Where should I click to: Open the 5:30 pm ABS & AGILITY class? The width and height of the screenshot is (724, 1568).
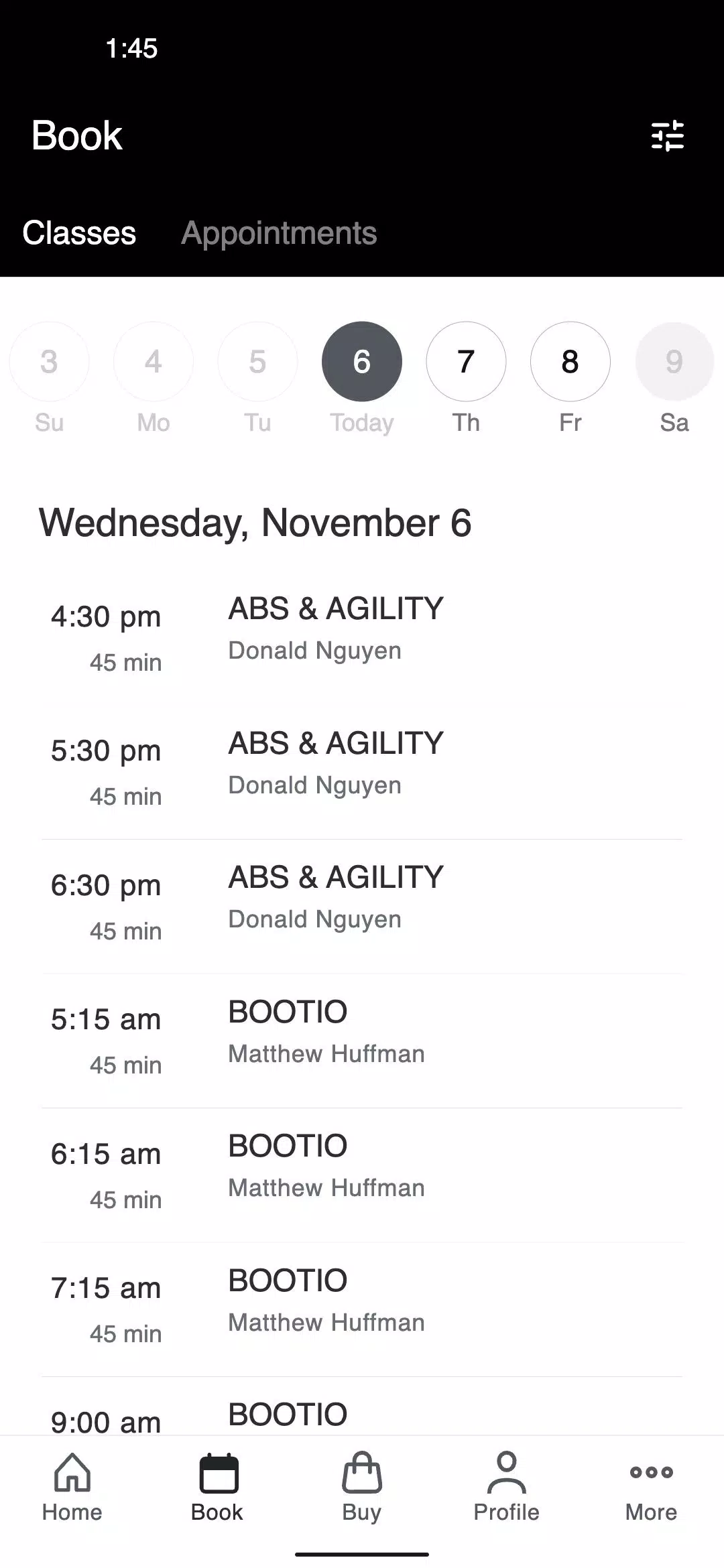click(362, 772)
